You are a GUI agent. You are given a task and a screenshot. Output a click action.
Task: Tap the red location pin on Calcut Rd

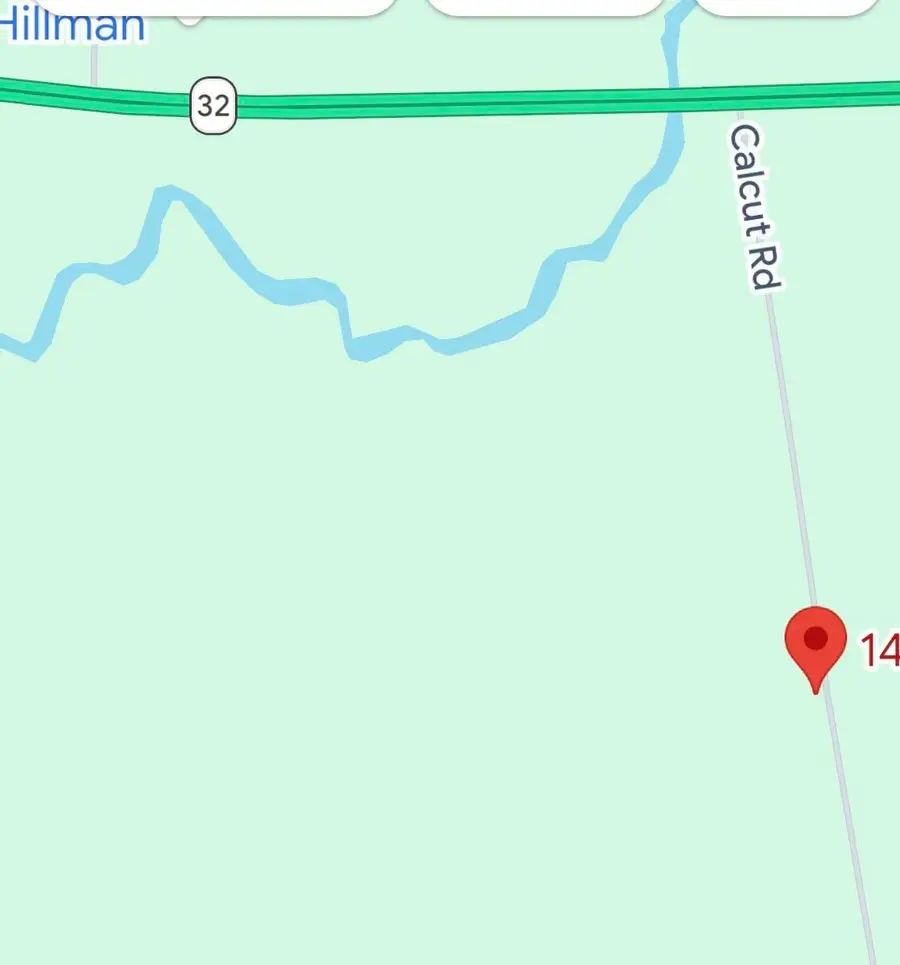click(x=816, y=643)
